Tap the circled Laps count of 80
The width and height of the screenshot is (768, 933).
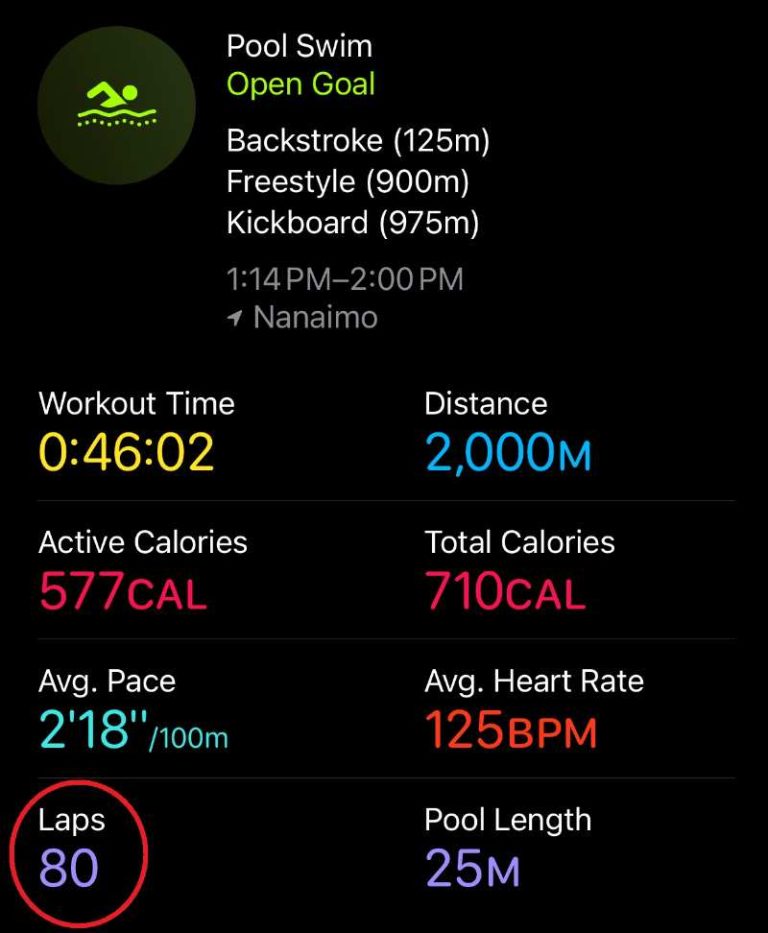(x=66, y=871)
